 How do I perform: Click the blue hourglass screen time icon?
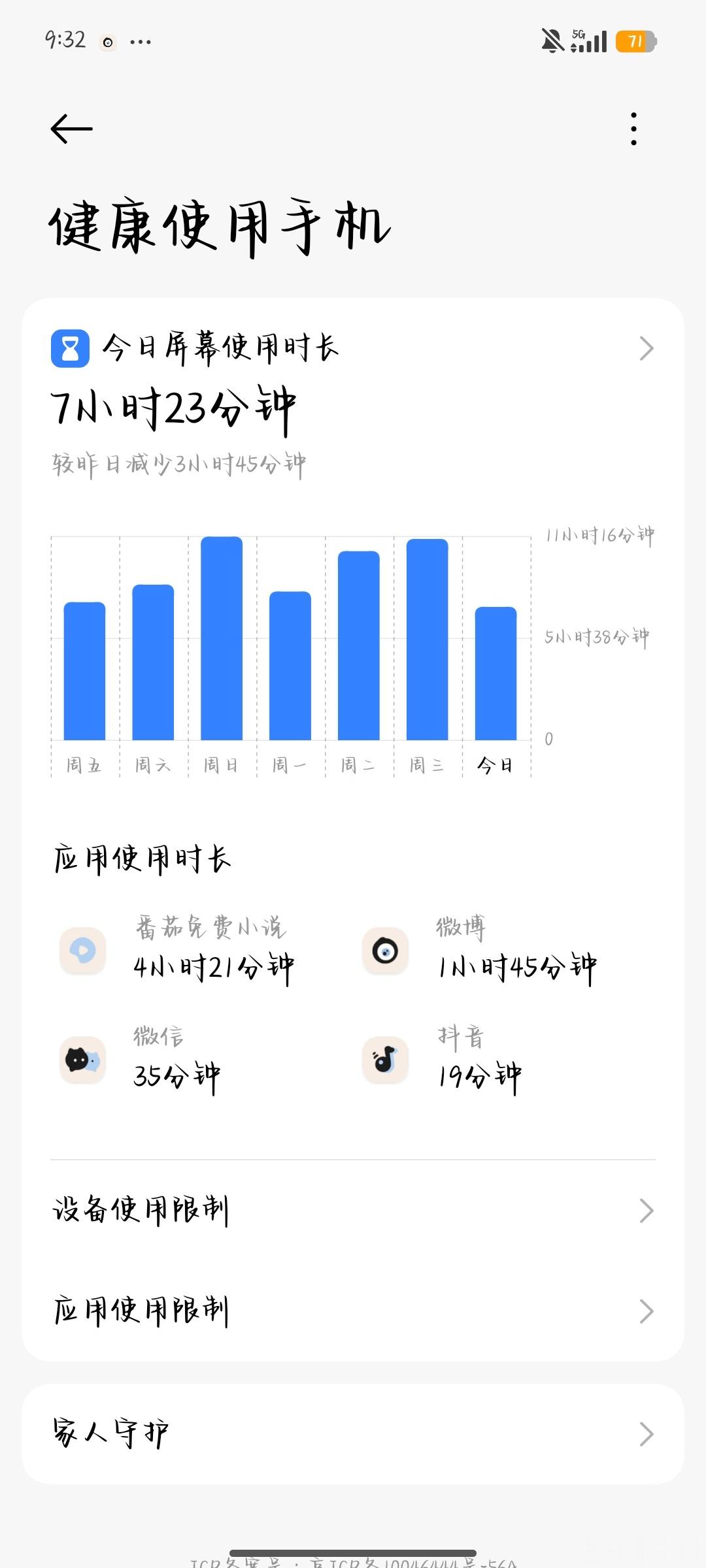tap(69, 348)
